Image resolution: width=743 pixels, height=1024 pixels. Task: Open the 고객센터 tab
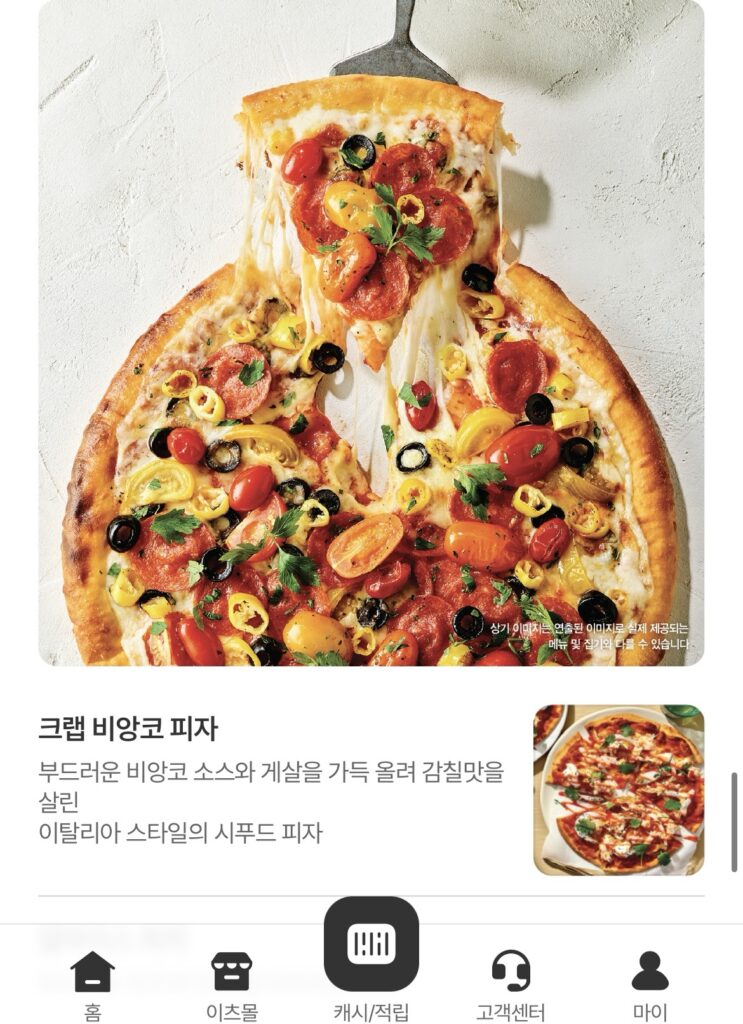coord(510,983)
